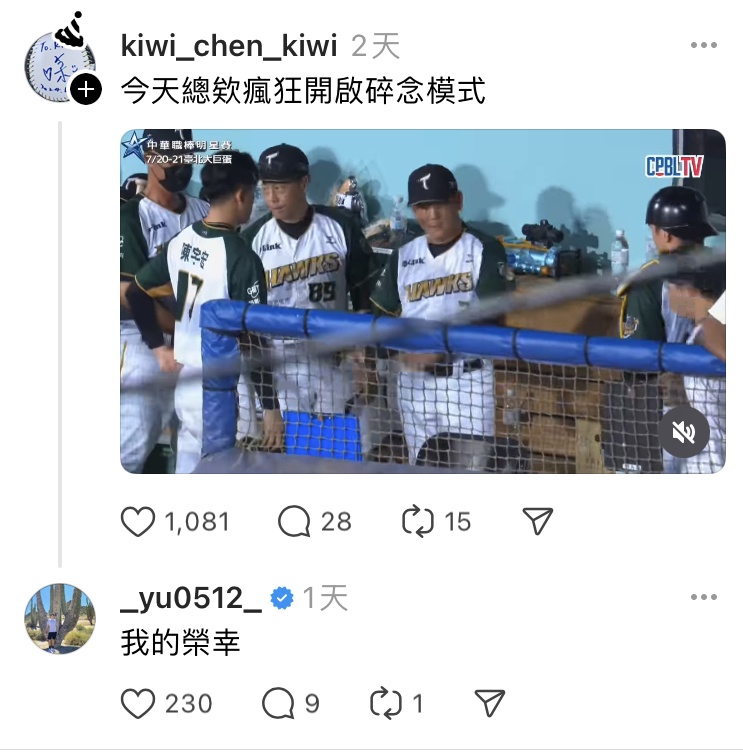View the _yu0512_ username profile
This screenshot has height=752, width=743.
tap(191, 598)
